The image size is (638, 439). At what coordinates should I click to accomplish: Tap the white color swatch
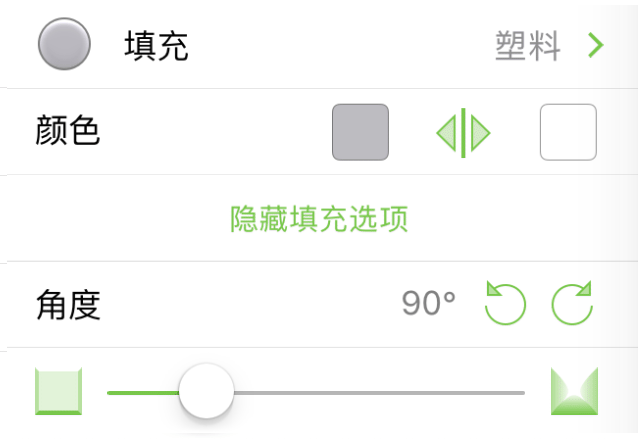[x=568, y=132]
